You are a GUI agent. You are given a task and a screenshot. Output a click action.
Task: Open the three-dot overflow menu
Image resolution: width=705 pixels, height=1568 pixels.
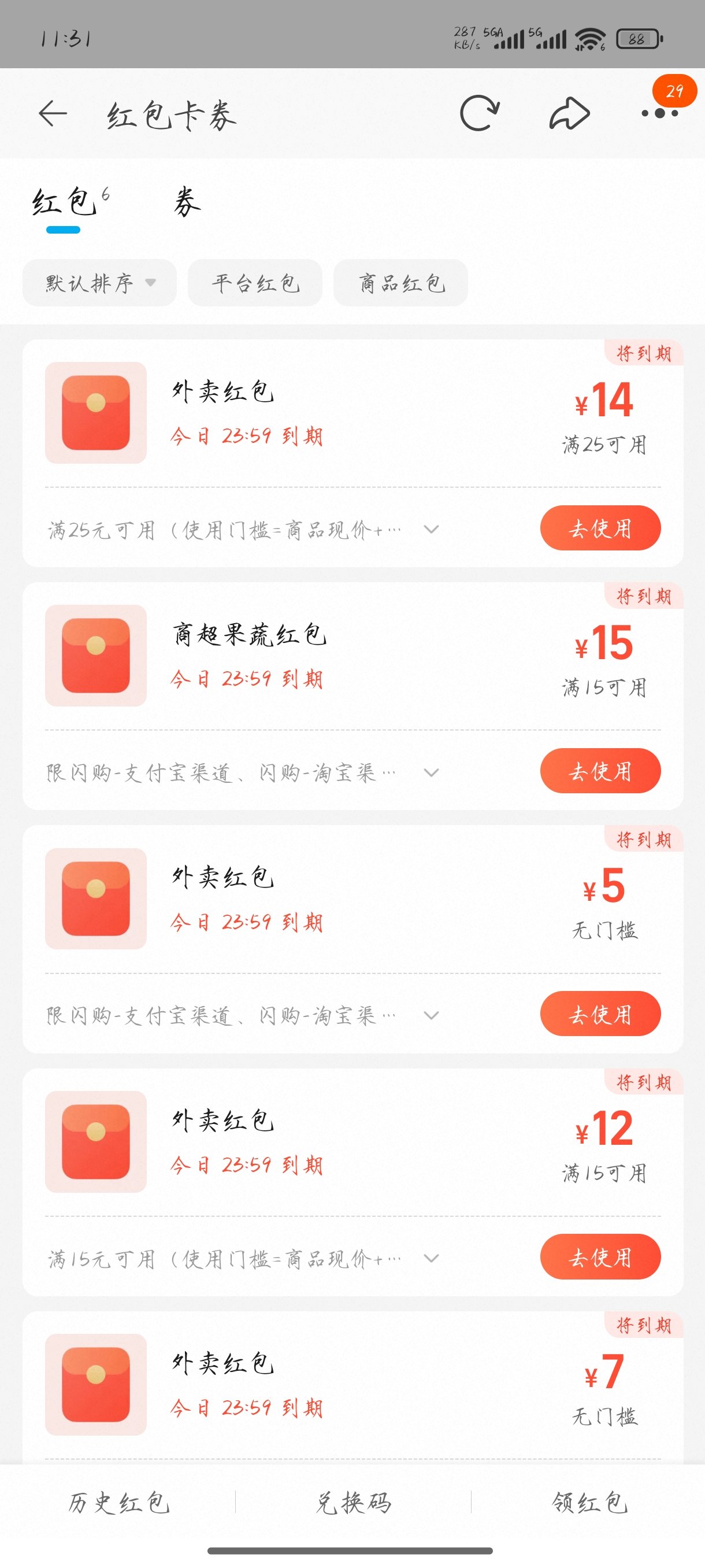tap(660, 113)
